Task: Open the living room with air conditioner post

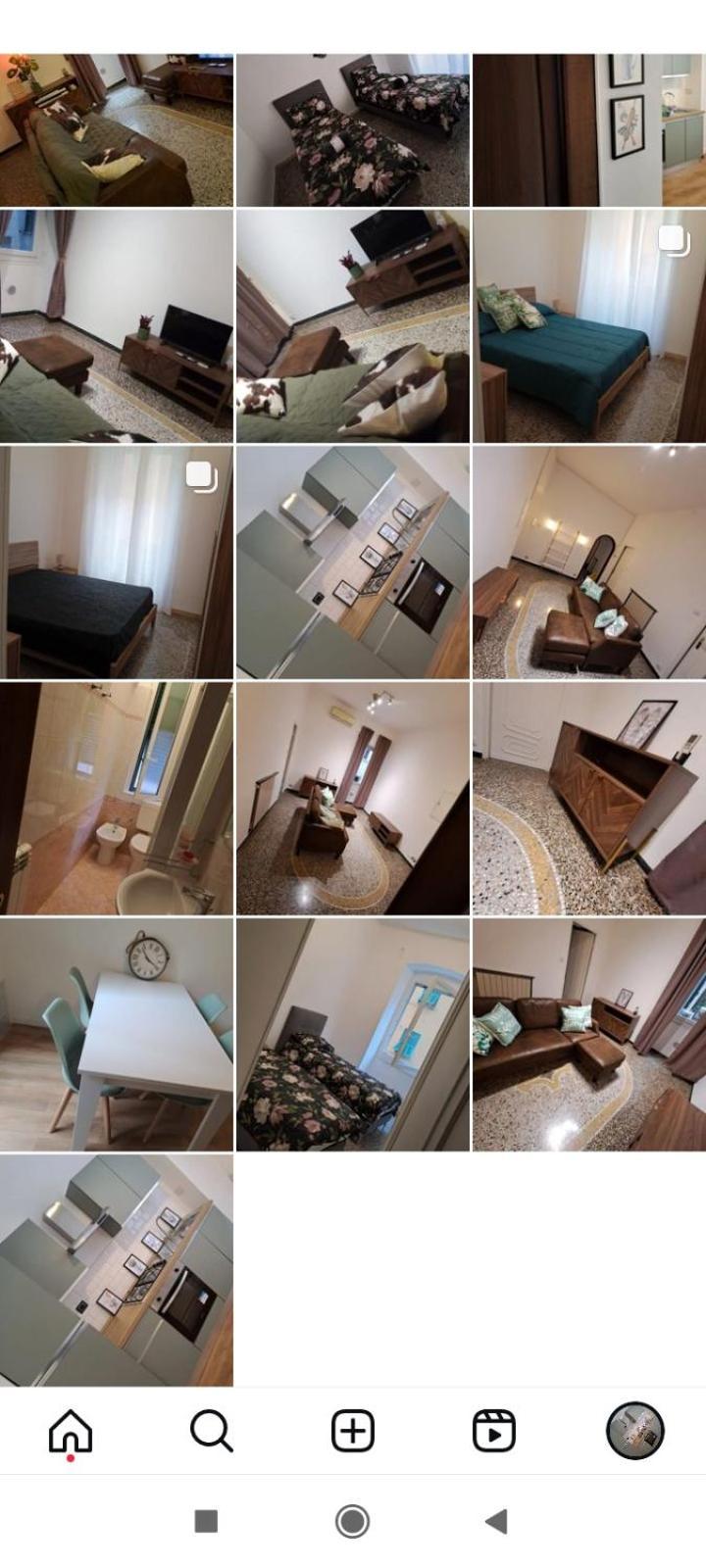Action: (x=353, y=799)
